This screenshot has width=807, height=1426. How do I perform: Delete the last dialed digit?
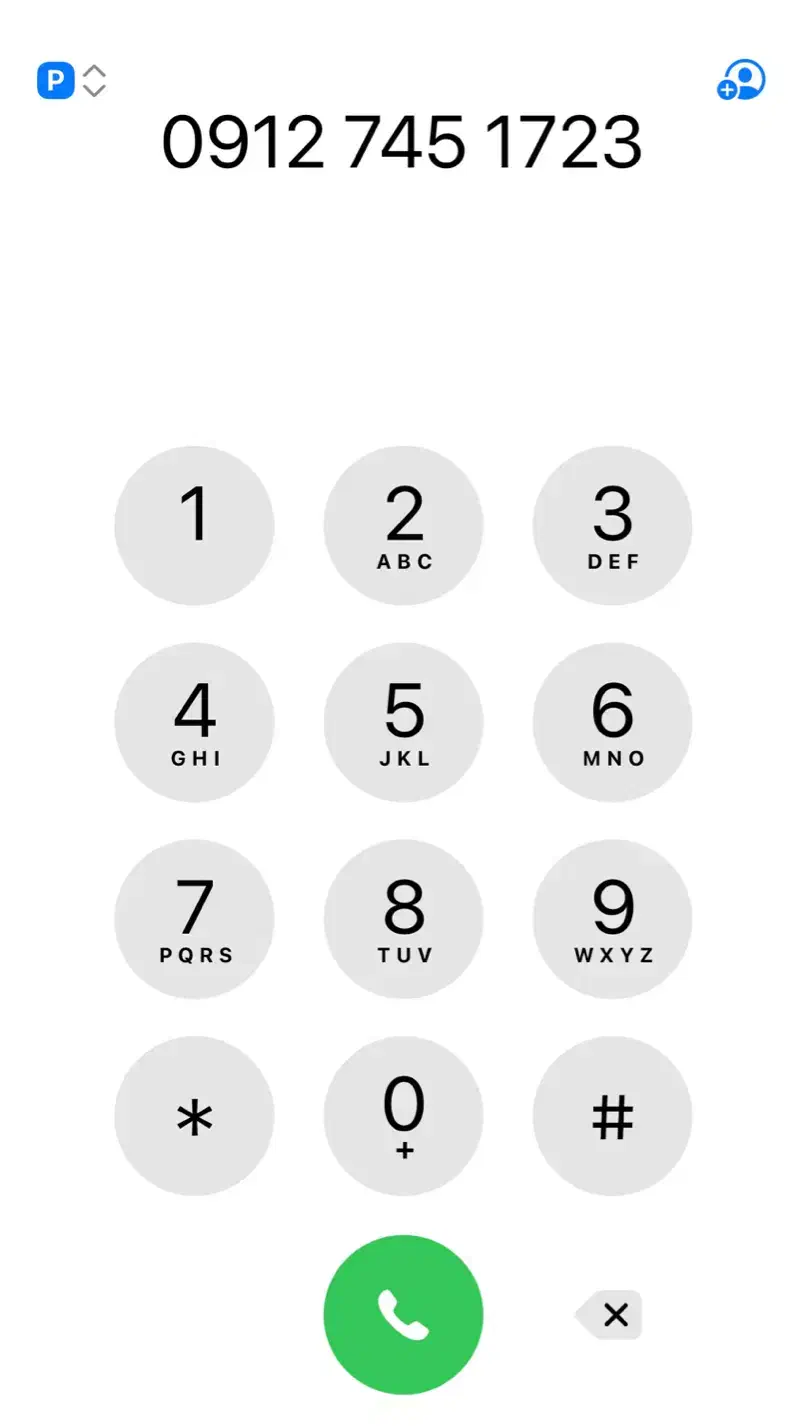611,1314
